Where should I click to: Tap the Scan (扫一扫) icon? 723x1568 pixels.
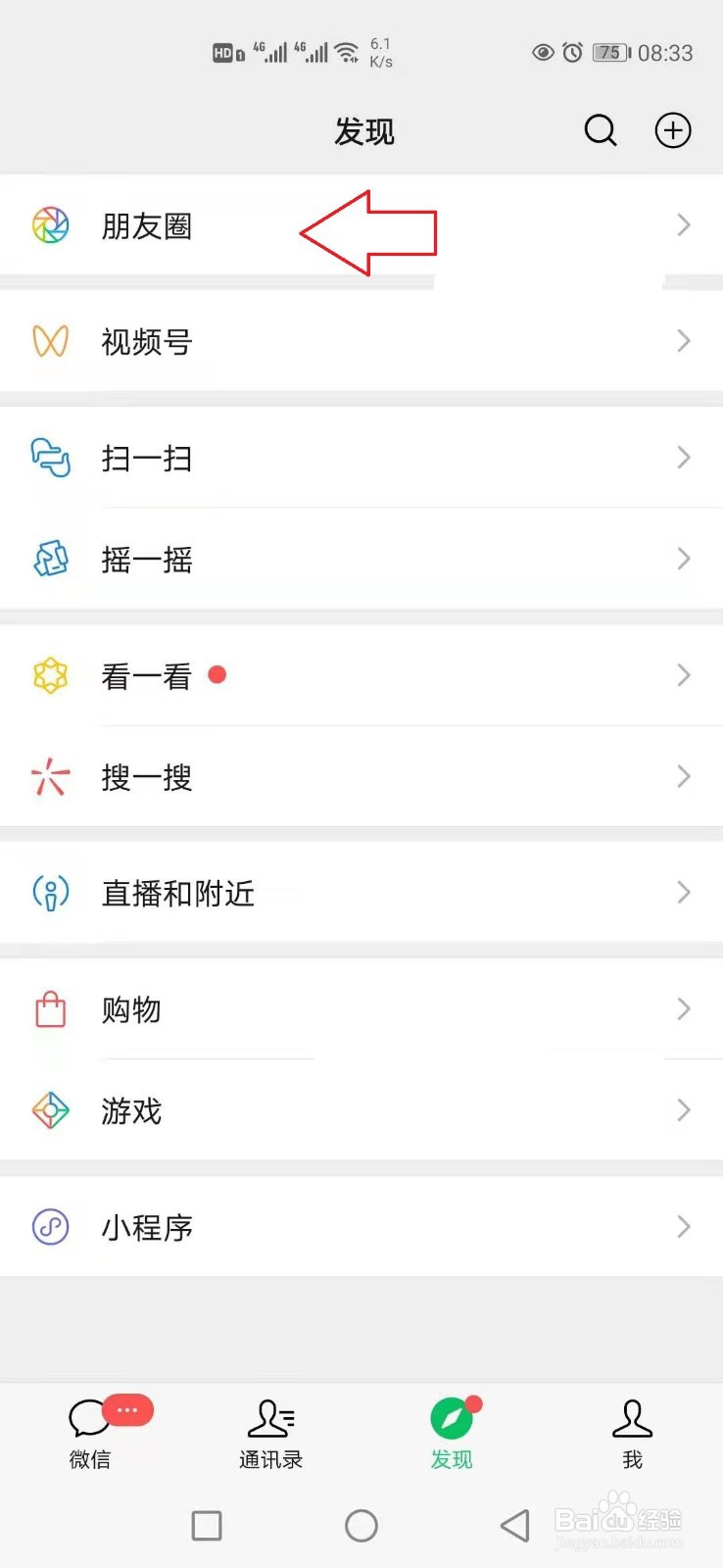coord(50,459)
